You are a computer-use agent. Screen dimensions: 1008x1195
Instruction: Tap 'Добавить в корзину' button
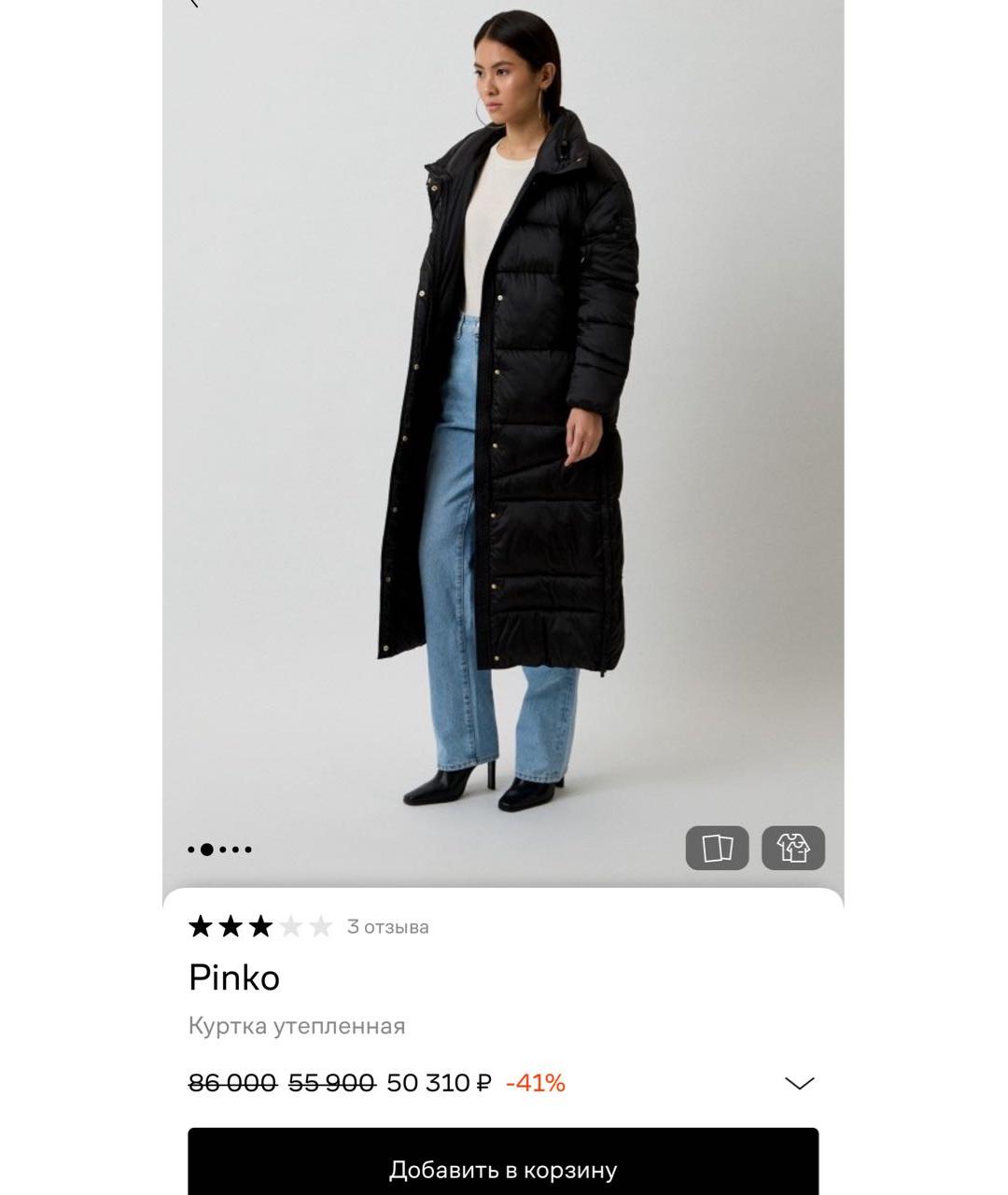point(503,1167)
